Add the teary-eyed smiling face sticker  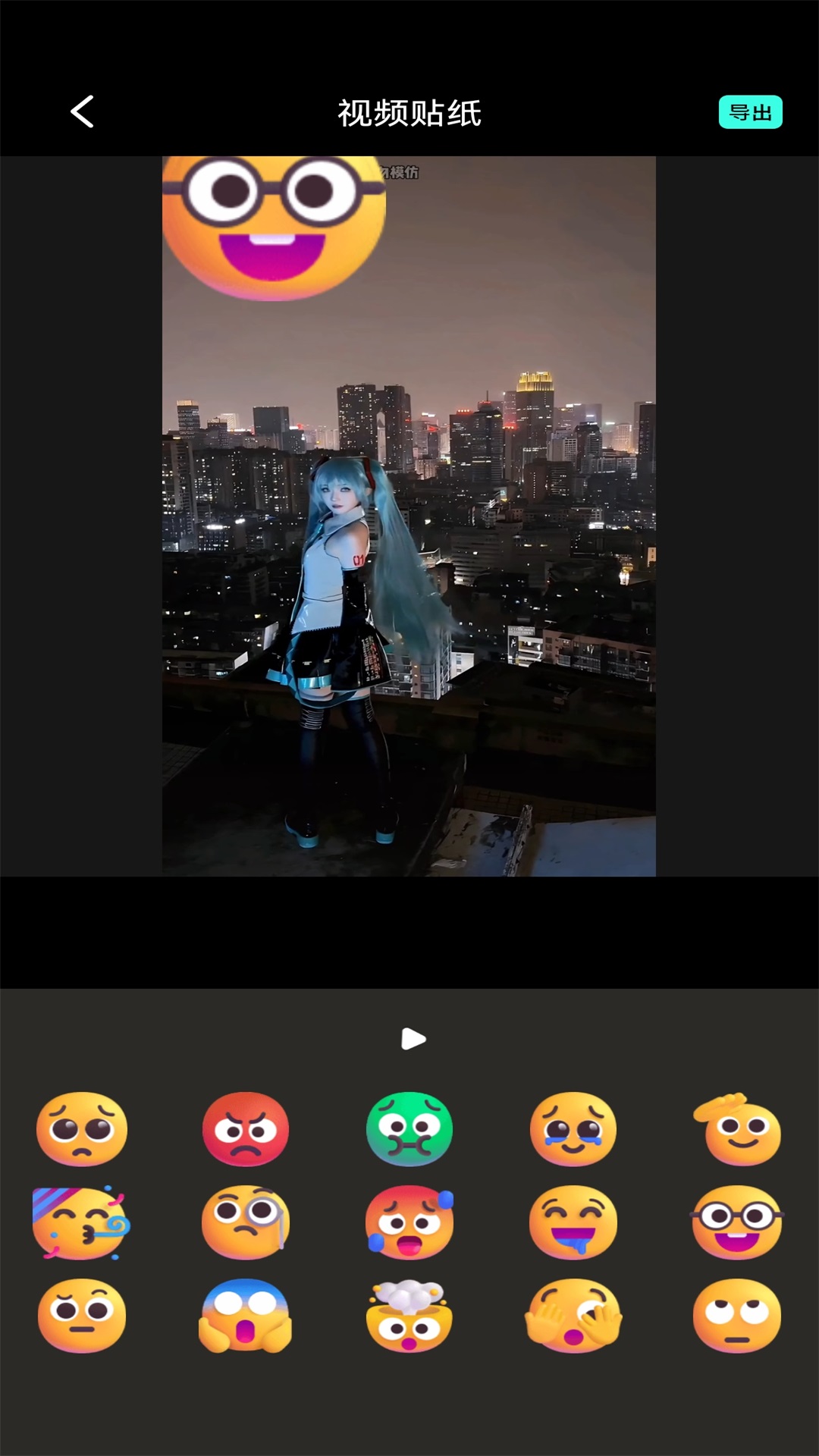coord(573,1129)
